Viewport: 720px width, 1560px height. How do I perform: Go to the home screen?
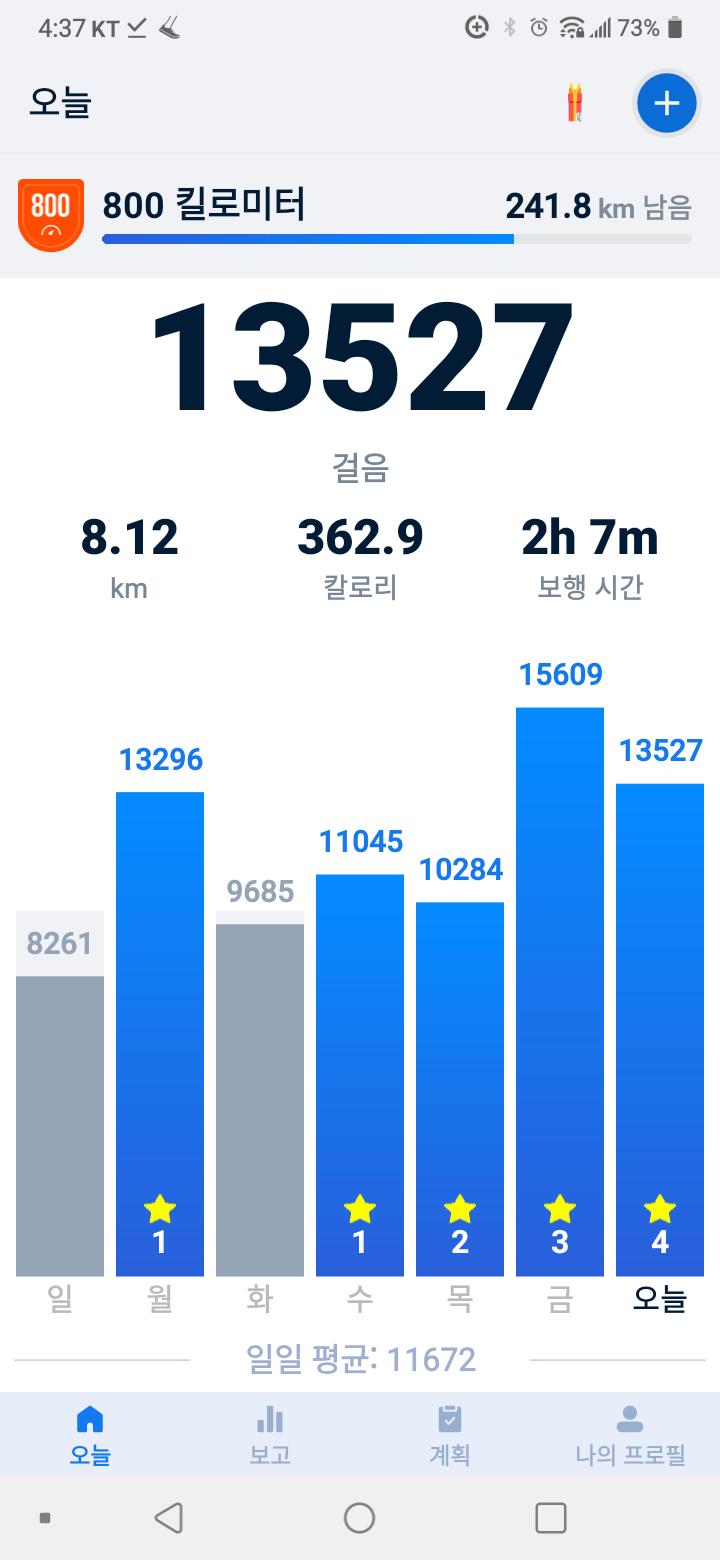359,1518
